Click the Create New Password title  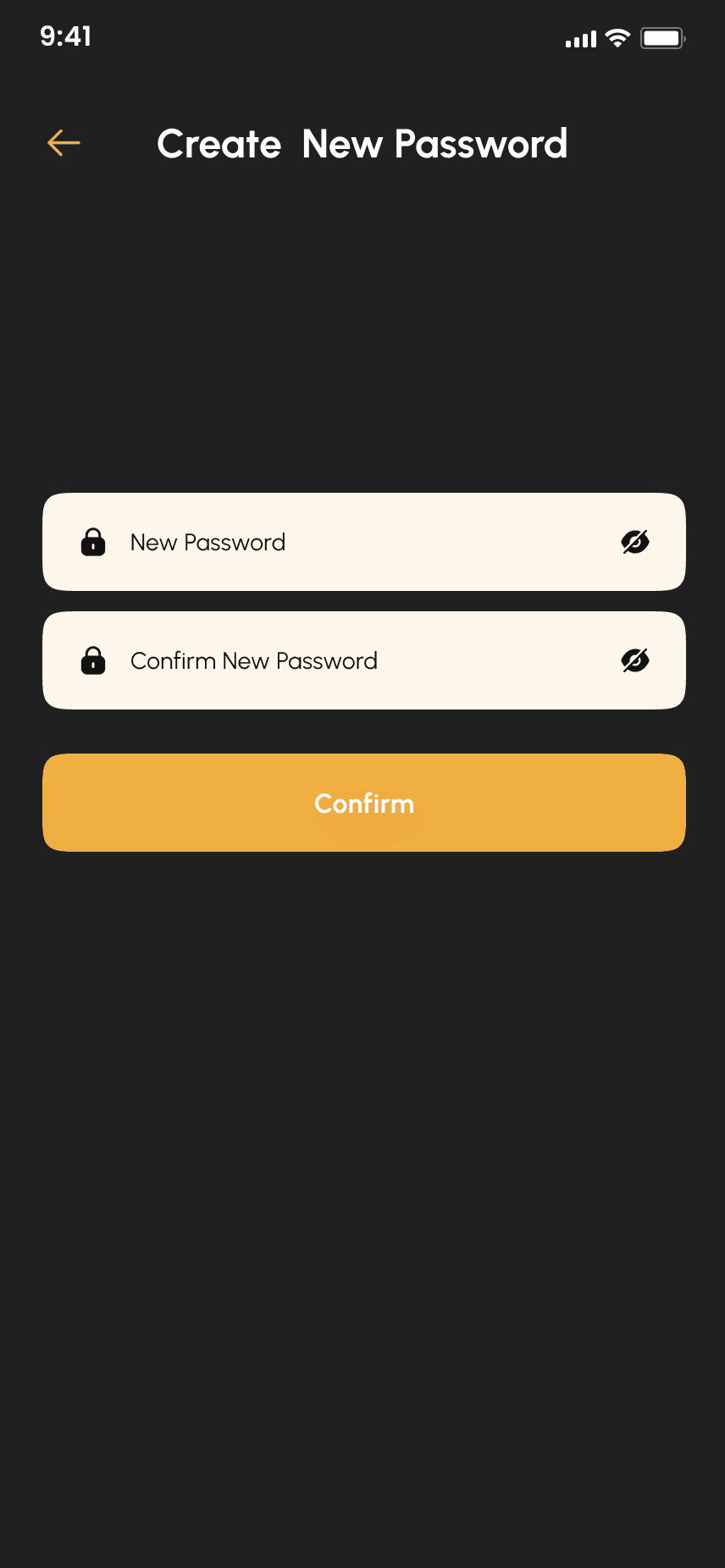(362, 144)
